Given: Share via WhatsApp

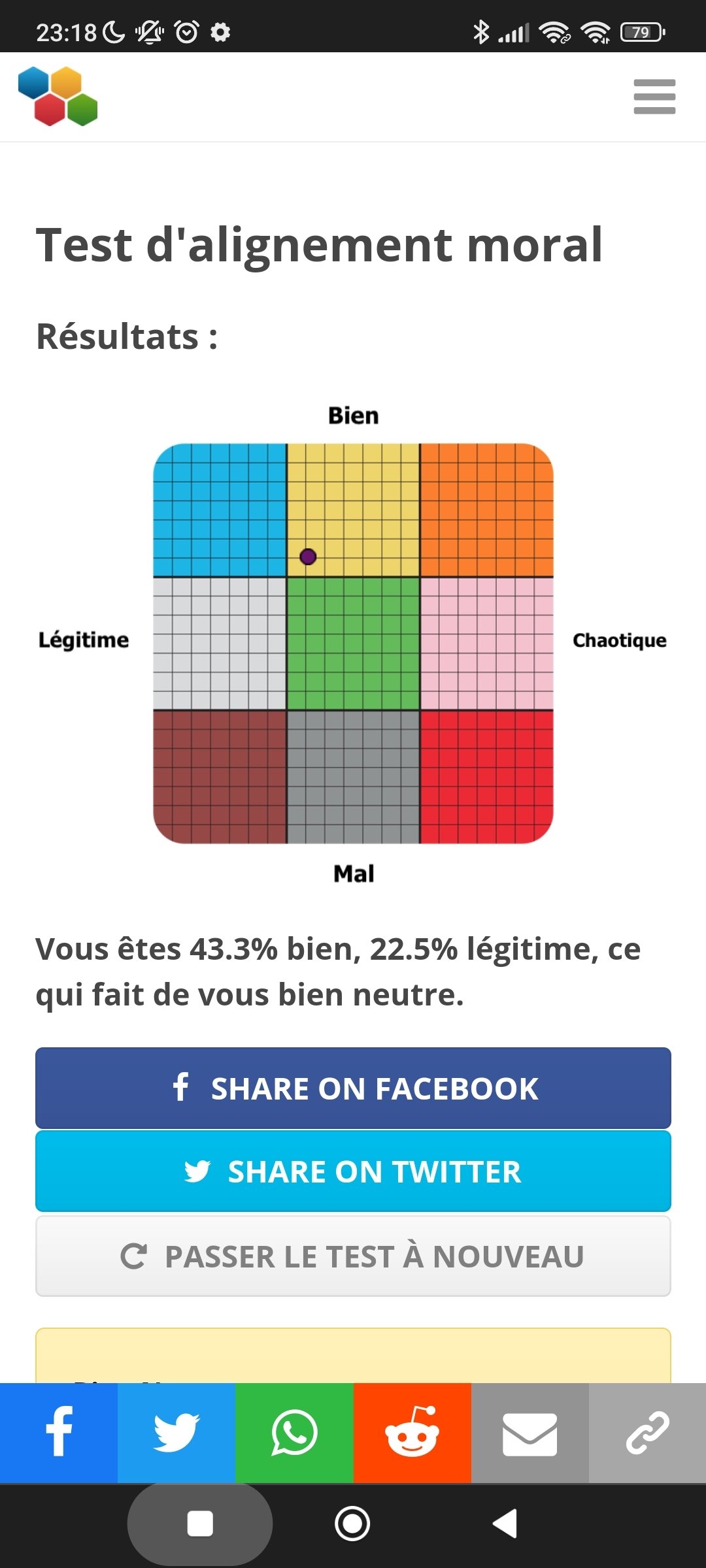Looking at the screenshot, I should point(294,1433).
